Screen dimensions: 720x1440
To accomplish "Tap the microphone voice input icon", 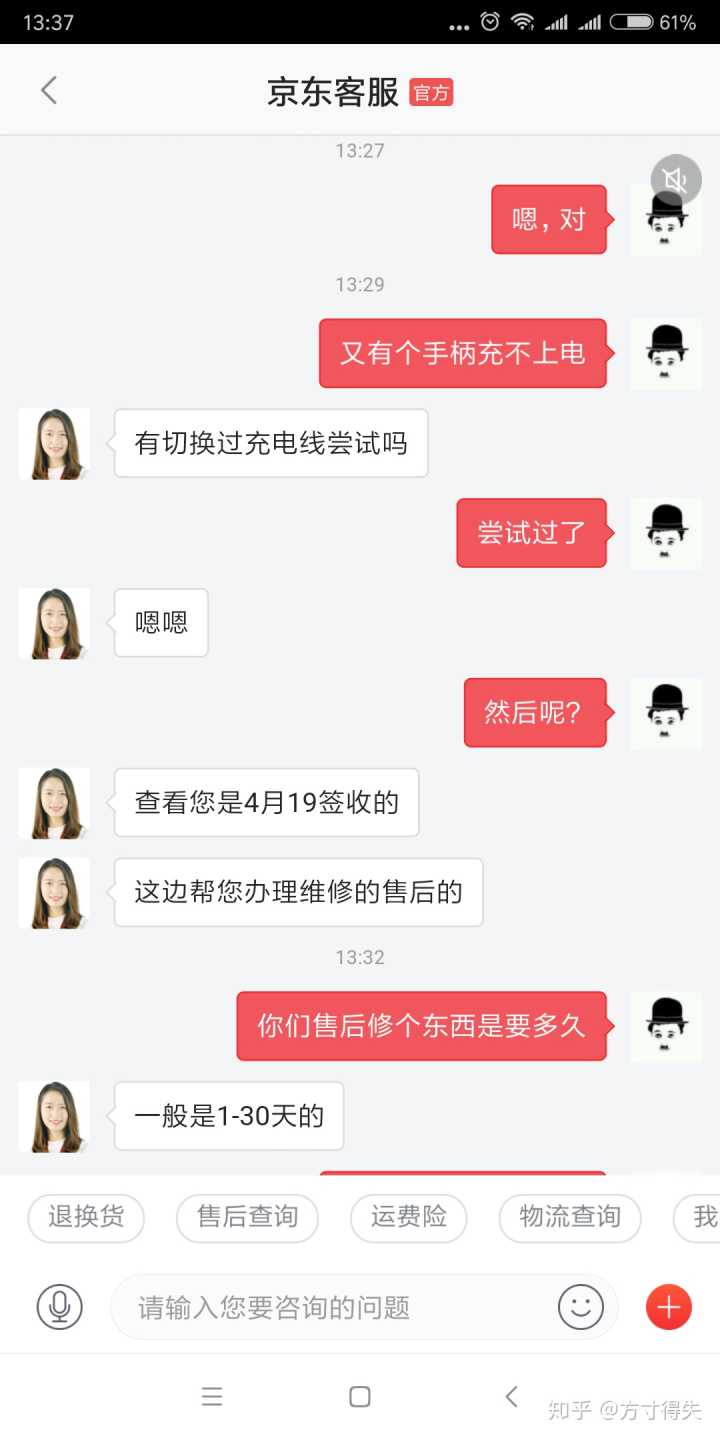I will pyautogui.click(x=60, y=1307).
